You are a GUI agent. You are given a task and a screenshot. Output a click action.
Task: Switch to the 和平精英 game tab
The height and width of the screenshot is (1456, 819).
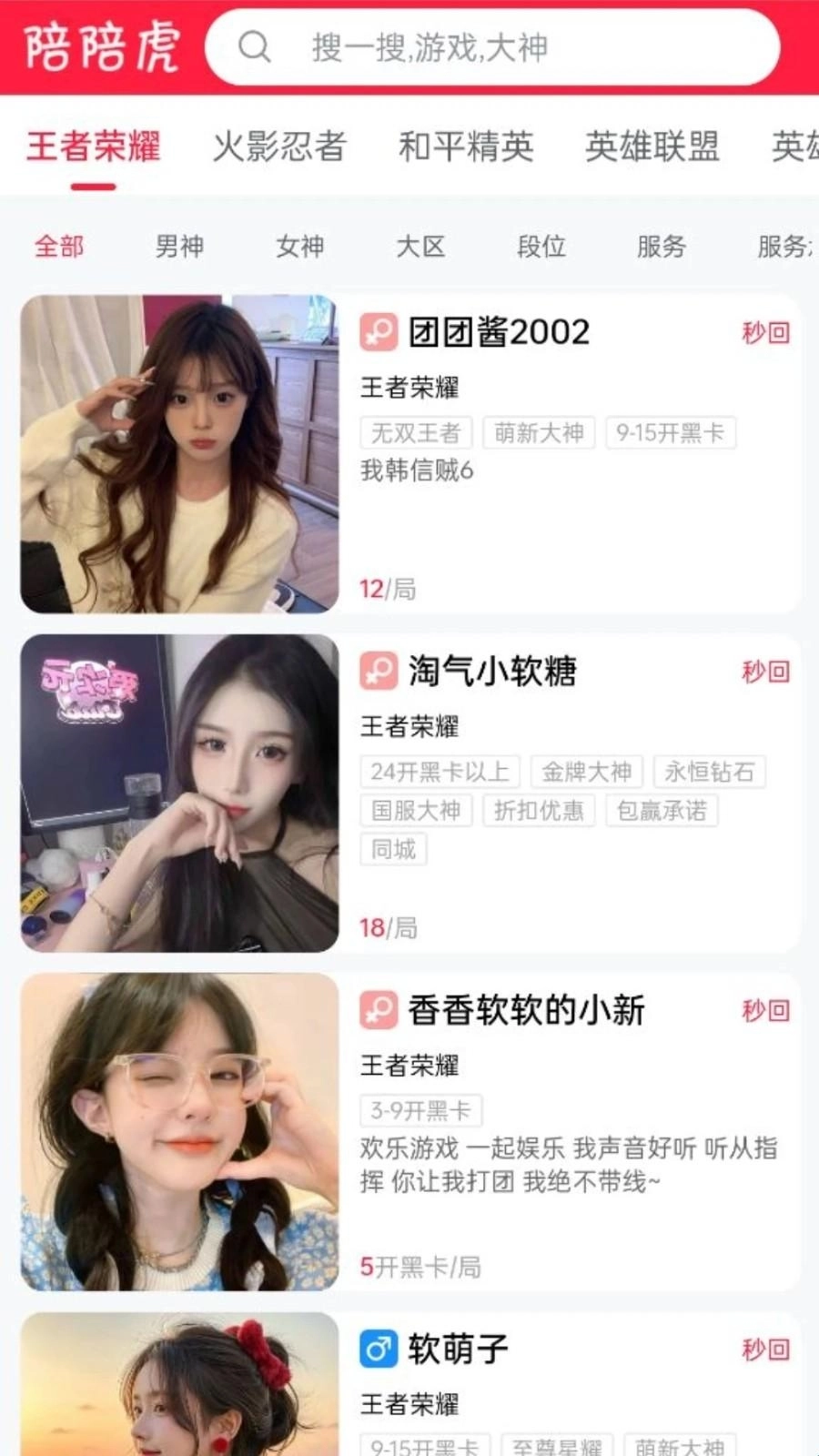[466, 147]
